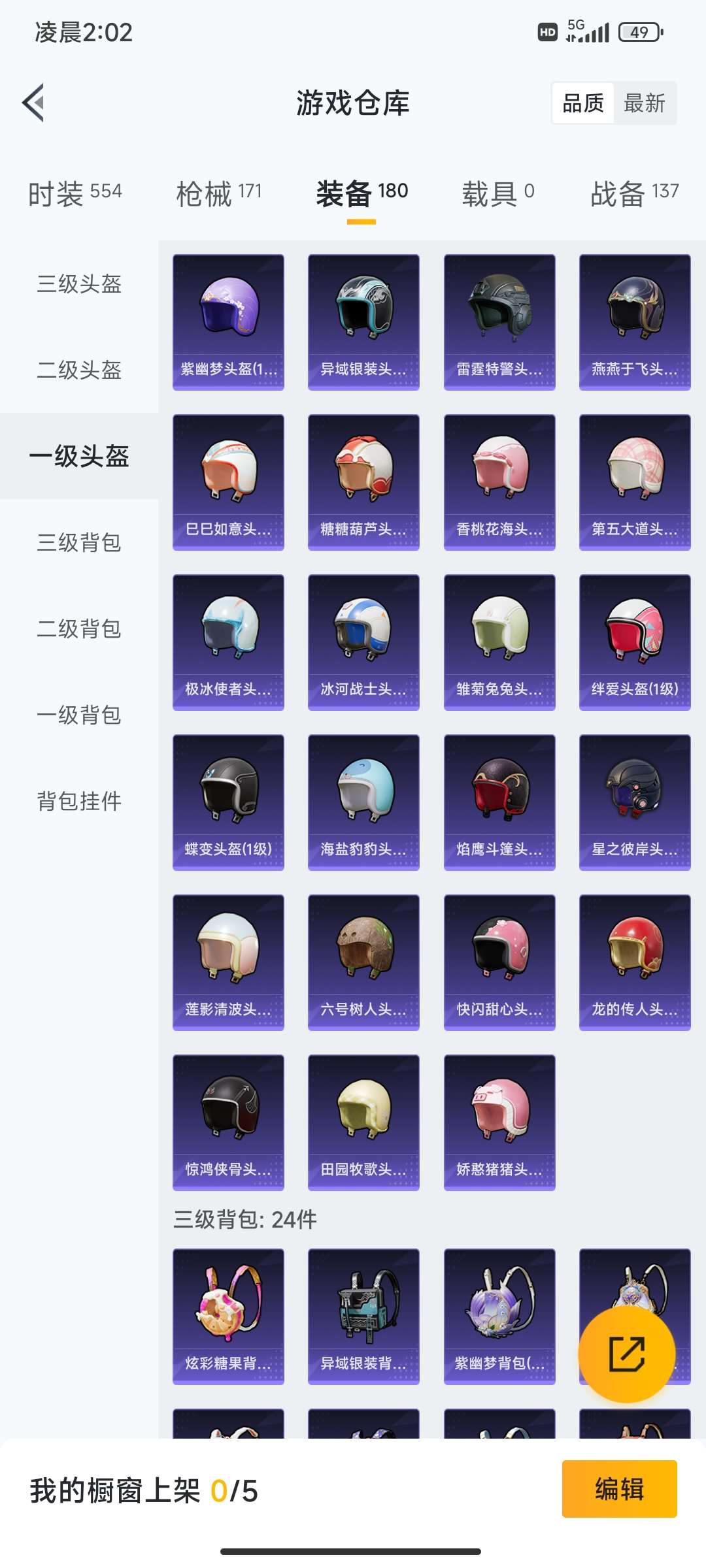Switch to the 载具 tab
The image size is (706, 1568).
point(498,193)
